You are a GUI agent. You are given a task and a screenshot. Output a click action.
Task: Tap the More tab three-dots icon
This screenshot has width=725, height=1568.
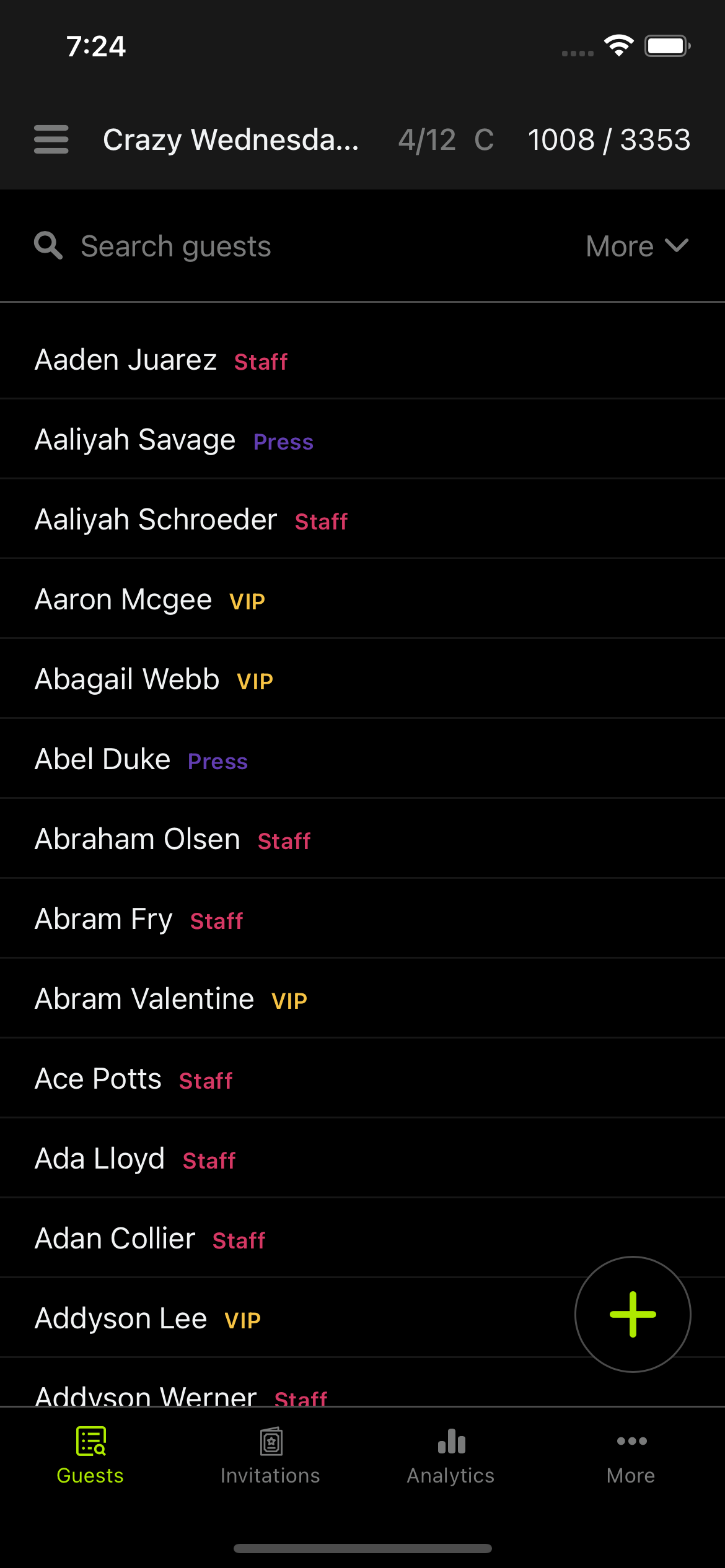point(630,1442)
